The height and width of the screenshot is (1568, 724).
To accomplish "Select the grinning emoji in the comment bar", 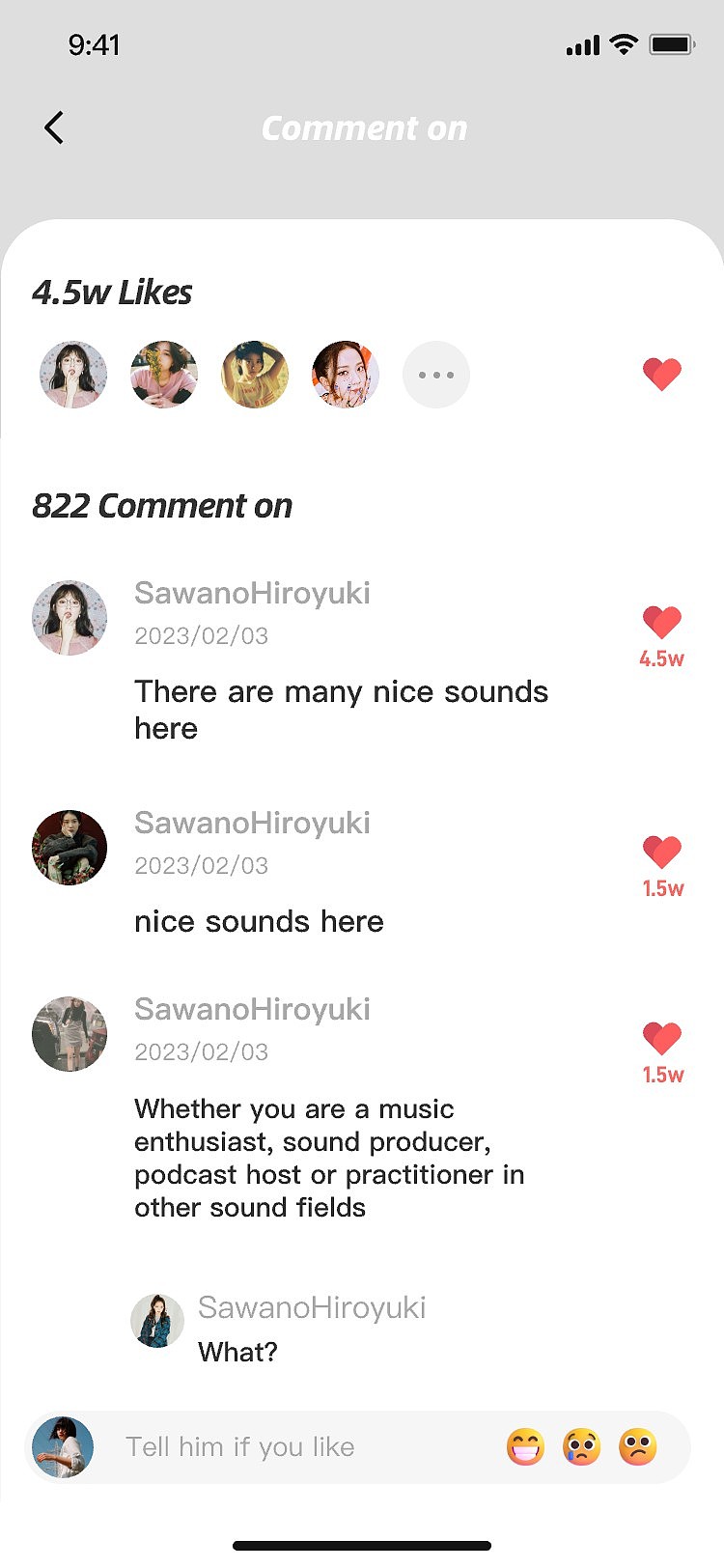I will (x=525, y=1446).
